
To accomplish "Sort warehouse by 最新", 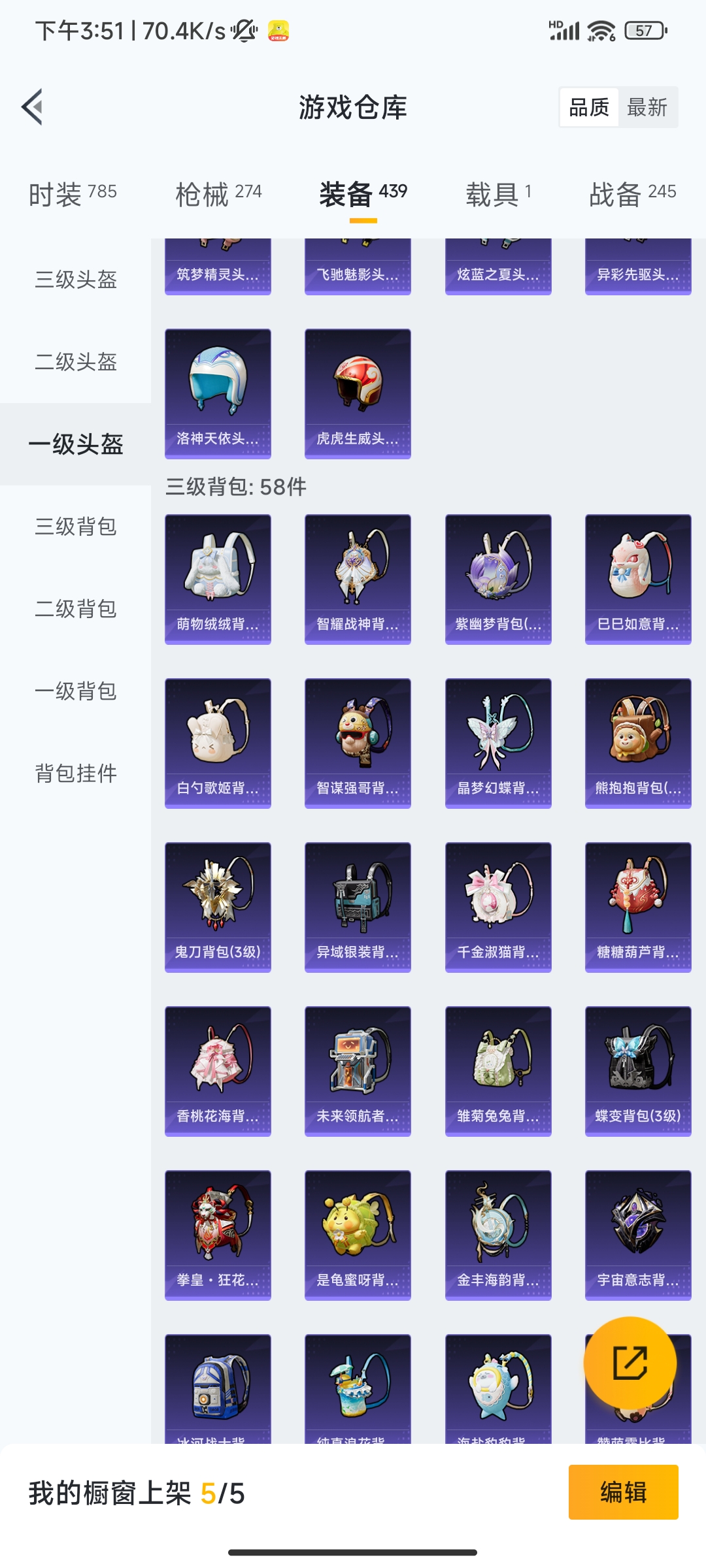I will (647, 107).
